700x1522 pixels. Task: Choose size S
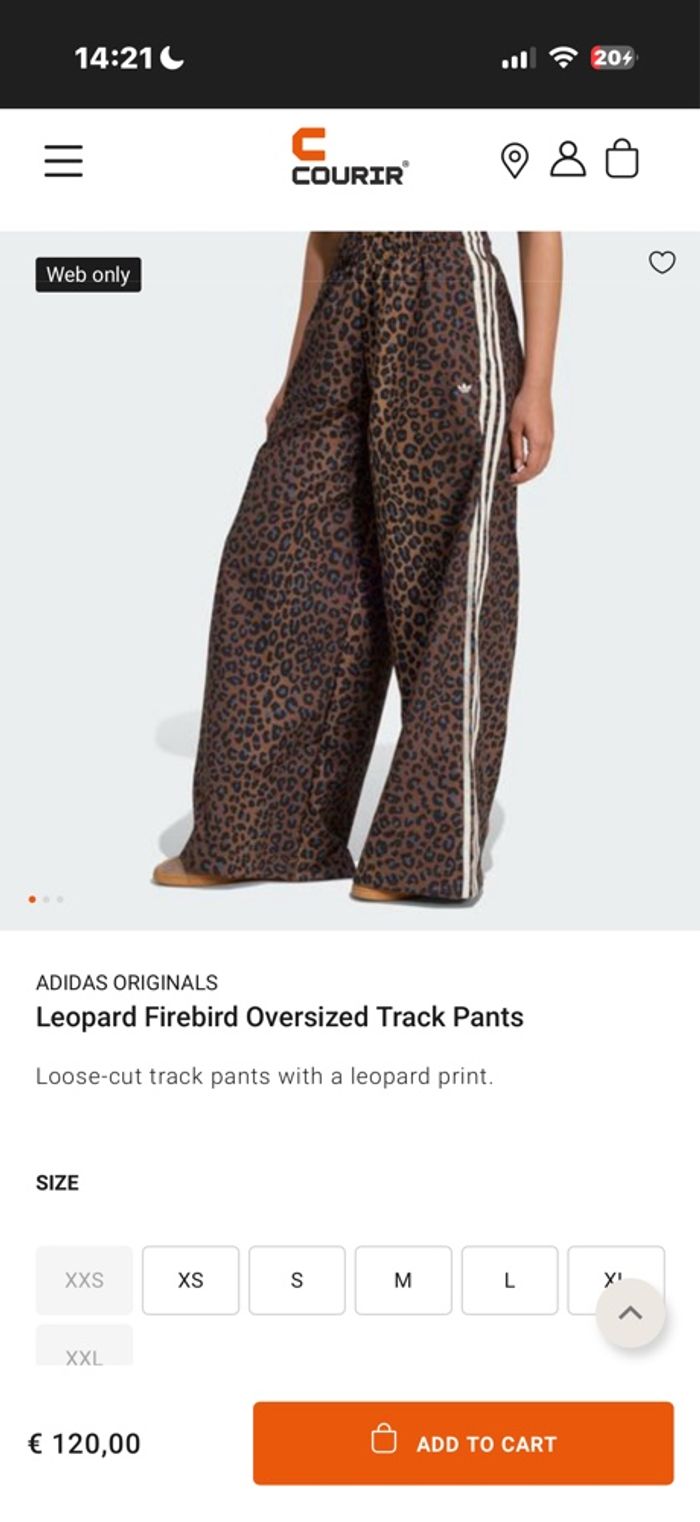297,1280
